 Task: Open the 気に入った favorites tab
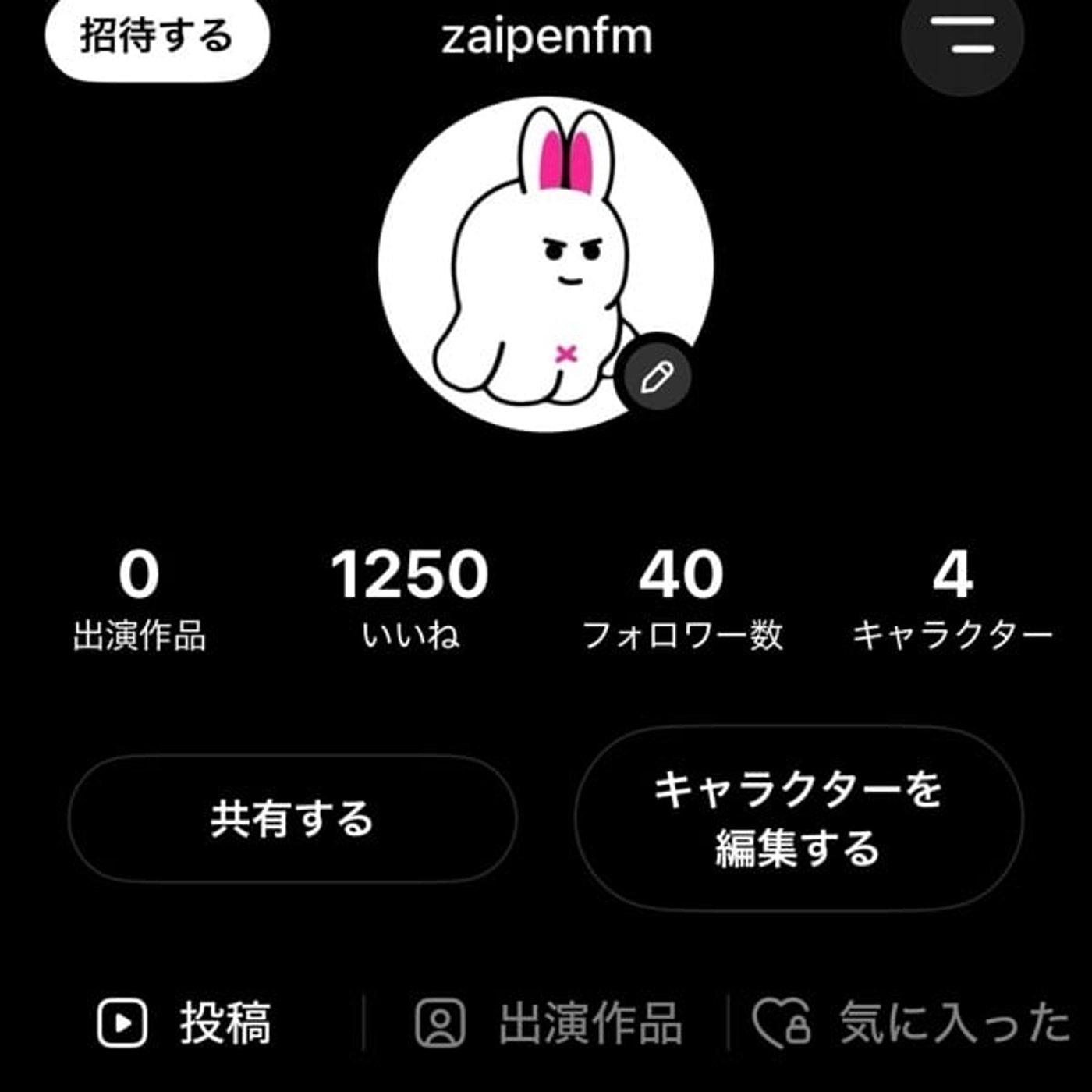coord(913,1023)
